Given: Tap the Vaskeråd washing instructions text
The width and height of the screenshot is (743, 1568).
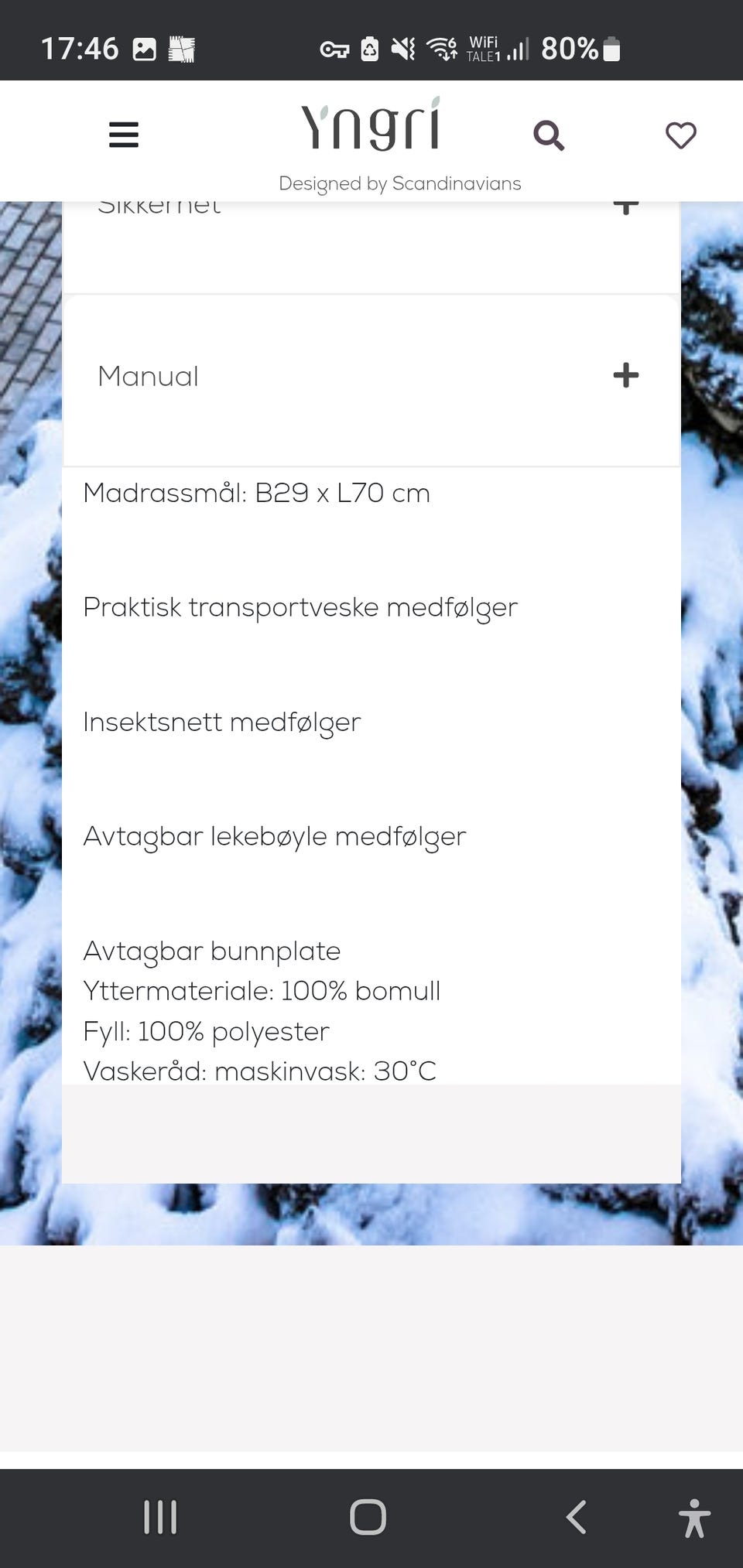Looking at the screenshot, I should pyautogui.click(x=259, y=1071).
